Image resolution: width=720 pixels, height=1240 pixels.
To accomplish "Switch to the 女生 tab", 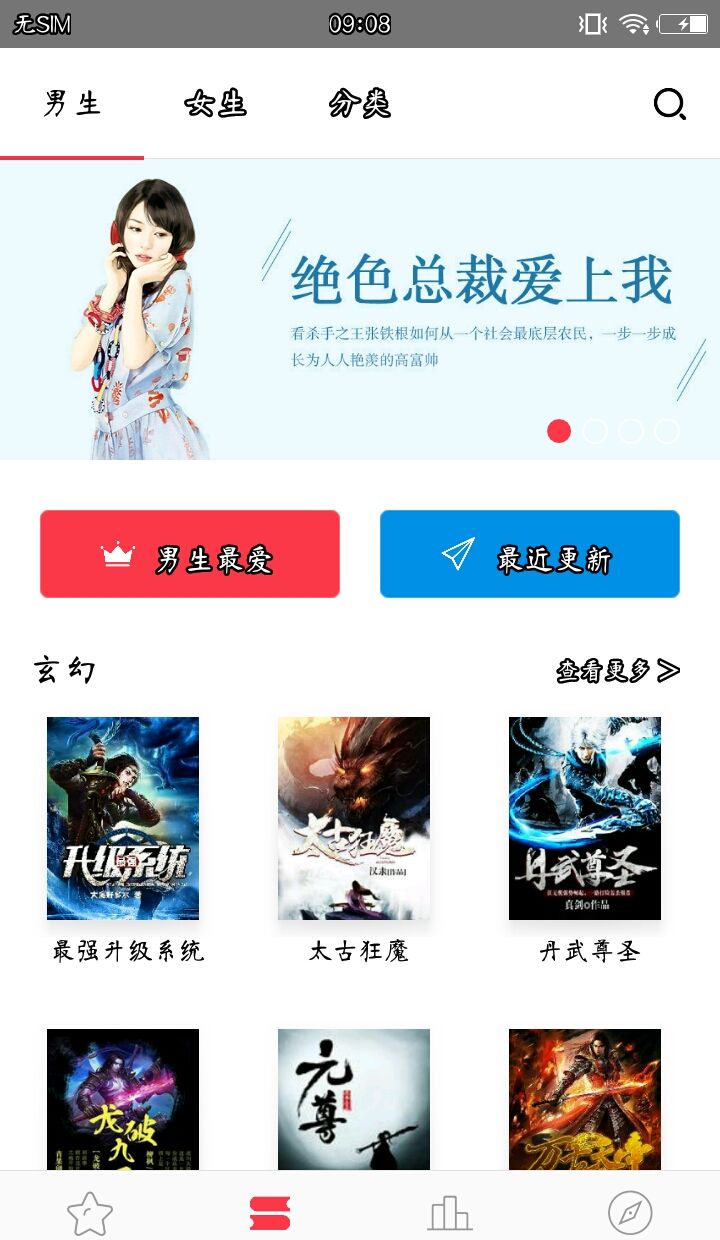I will point(215,103).
